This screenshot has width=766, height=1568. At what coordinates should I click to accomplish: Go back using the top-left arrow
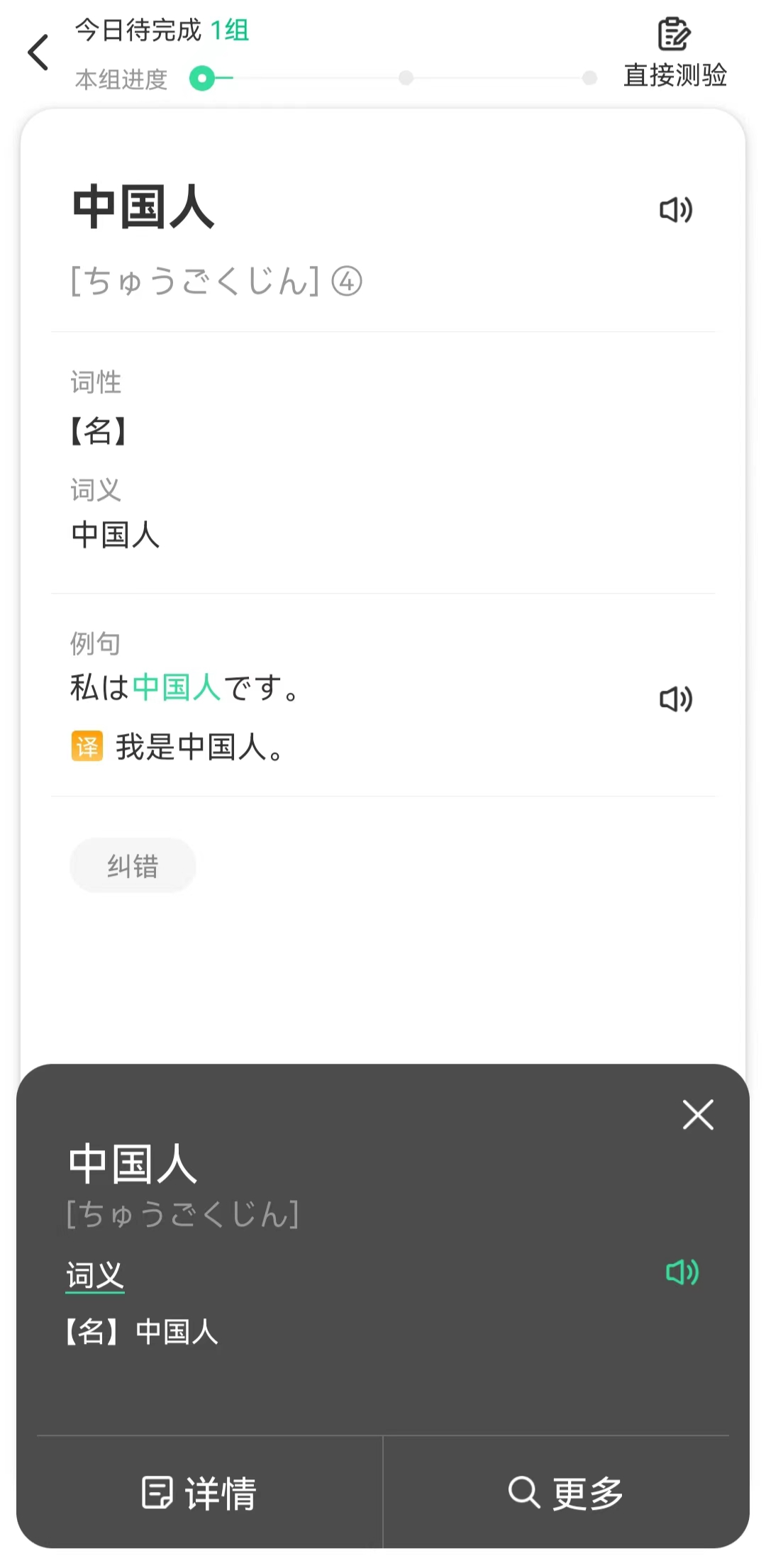point(38,52)
